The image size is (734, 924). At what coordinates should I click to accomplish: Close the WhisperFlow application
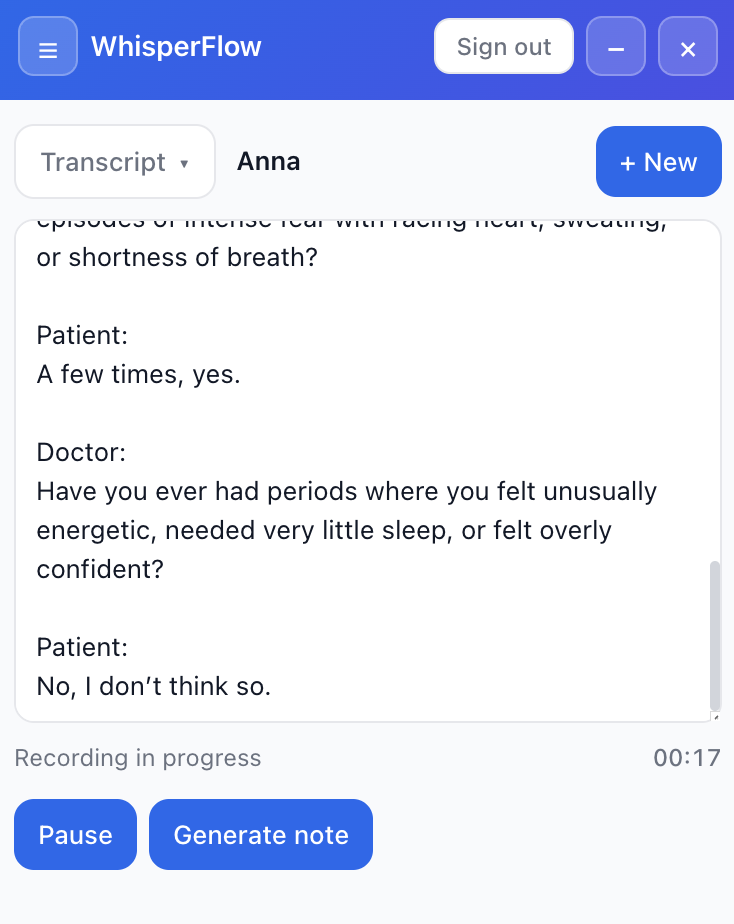[687, 46]
